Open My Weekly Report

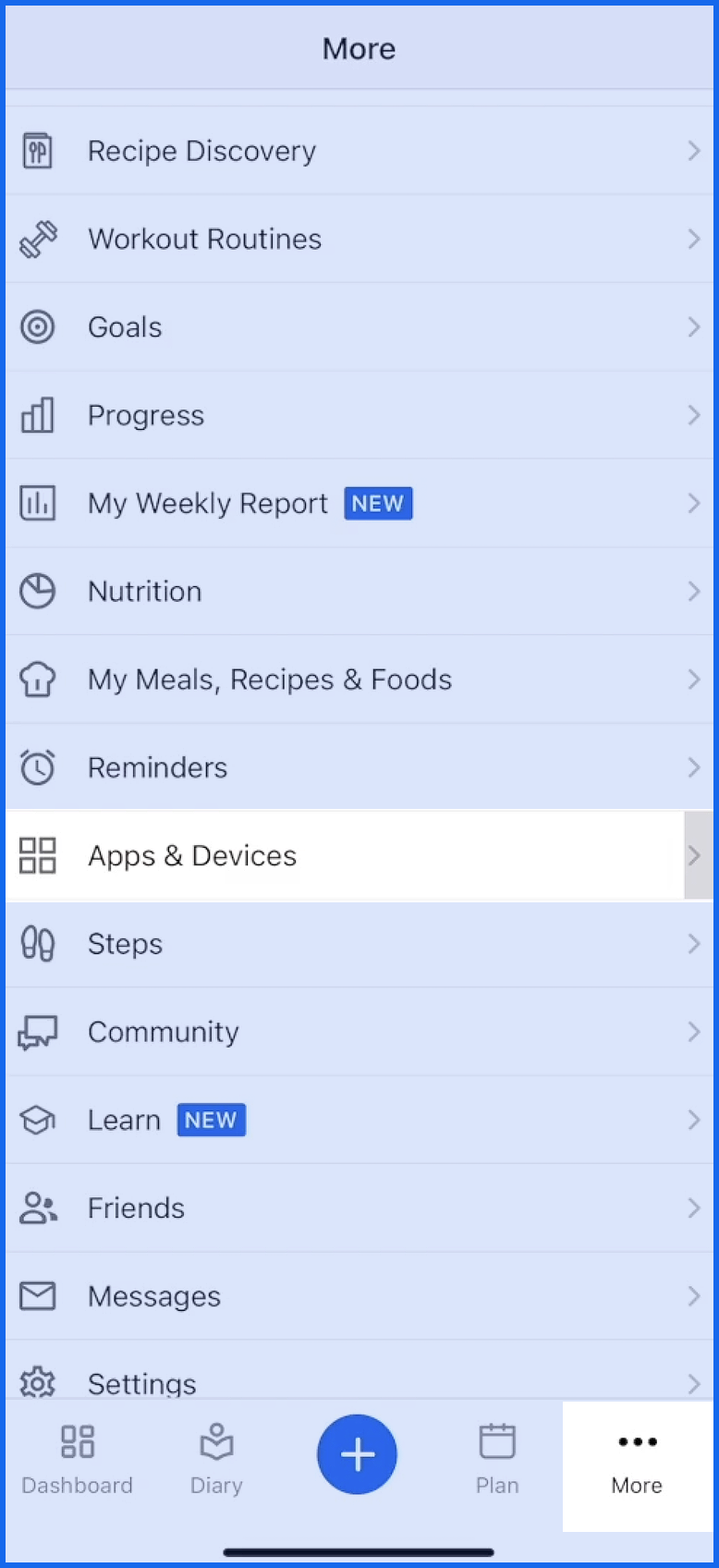pyautogui.click(x=208, y=504)
